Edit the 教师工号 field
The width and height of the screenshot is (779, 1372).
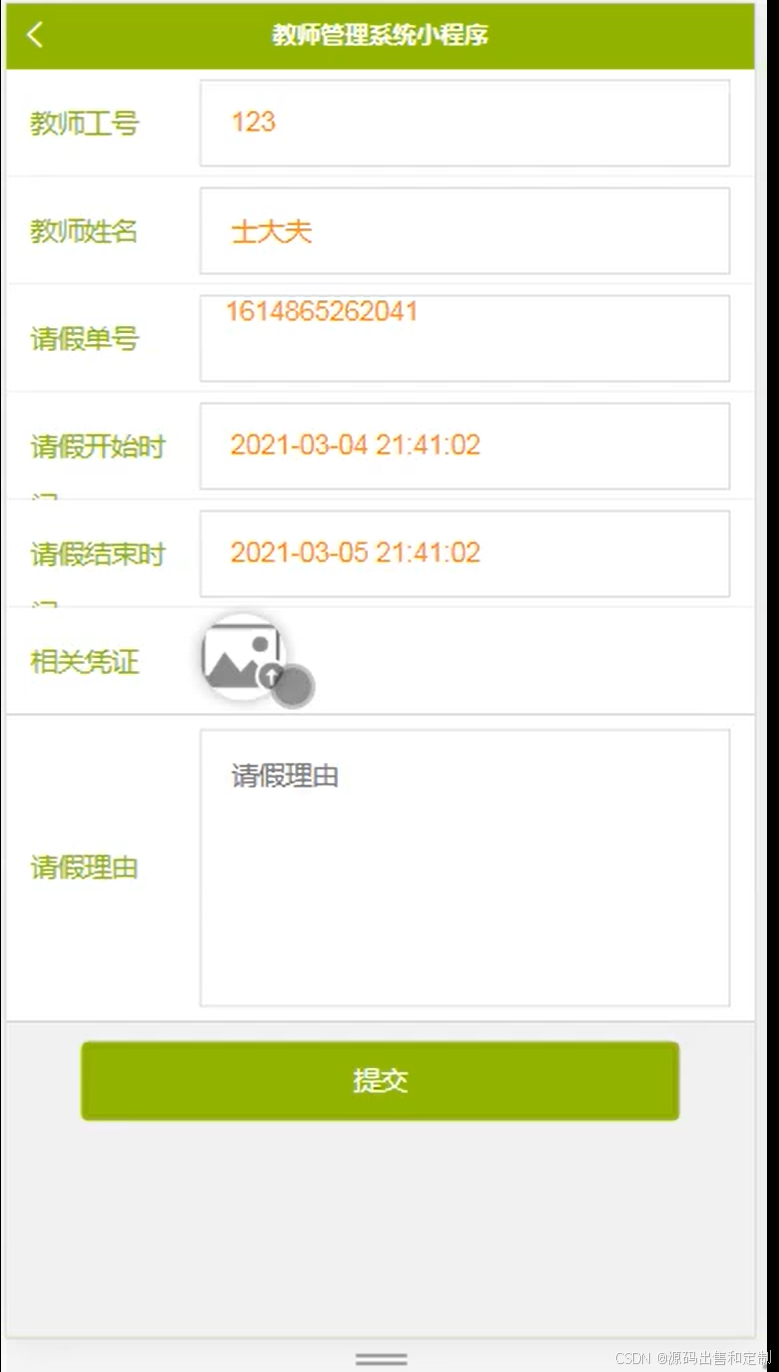tap(464, 123)
